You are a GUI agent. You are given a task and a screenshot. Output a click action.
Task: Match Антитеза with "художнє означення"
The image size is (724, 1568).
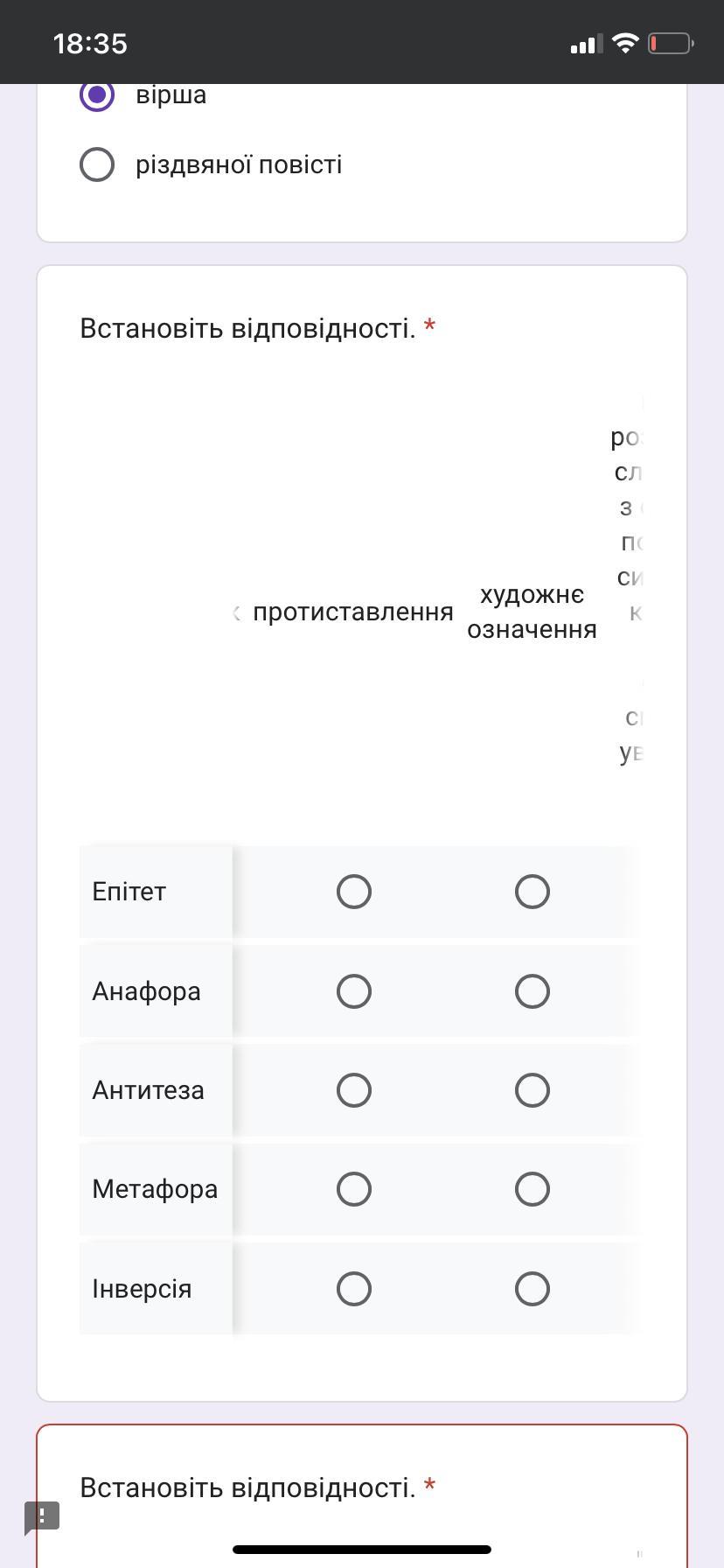pos(533,1090)
